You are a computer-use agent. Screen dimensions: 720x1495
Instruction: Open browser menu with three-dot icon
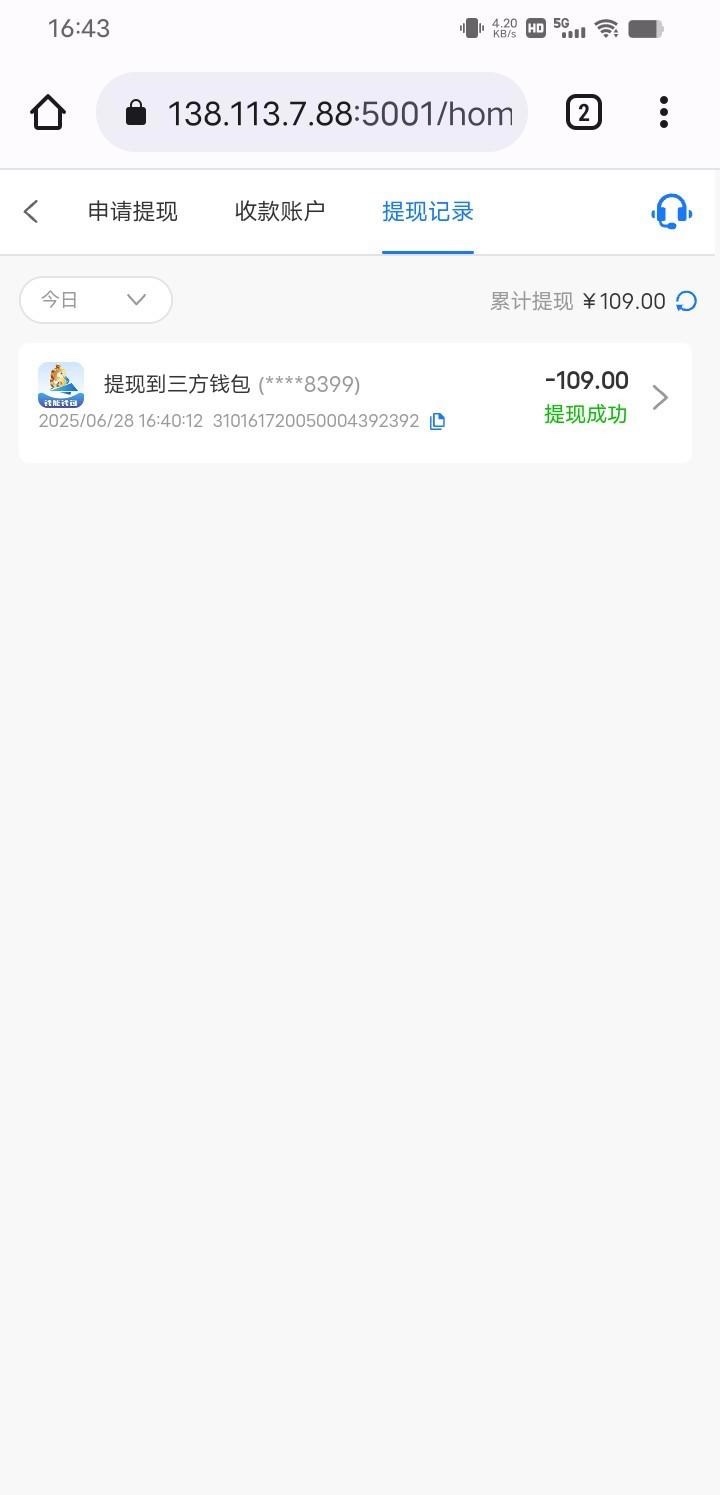click(663, 112)
